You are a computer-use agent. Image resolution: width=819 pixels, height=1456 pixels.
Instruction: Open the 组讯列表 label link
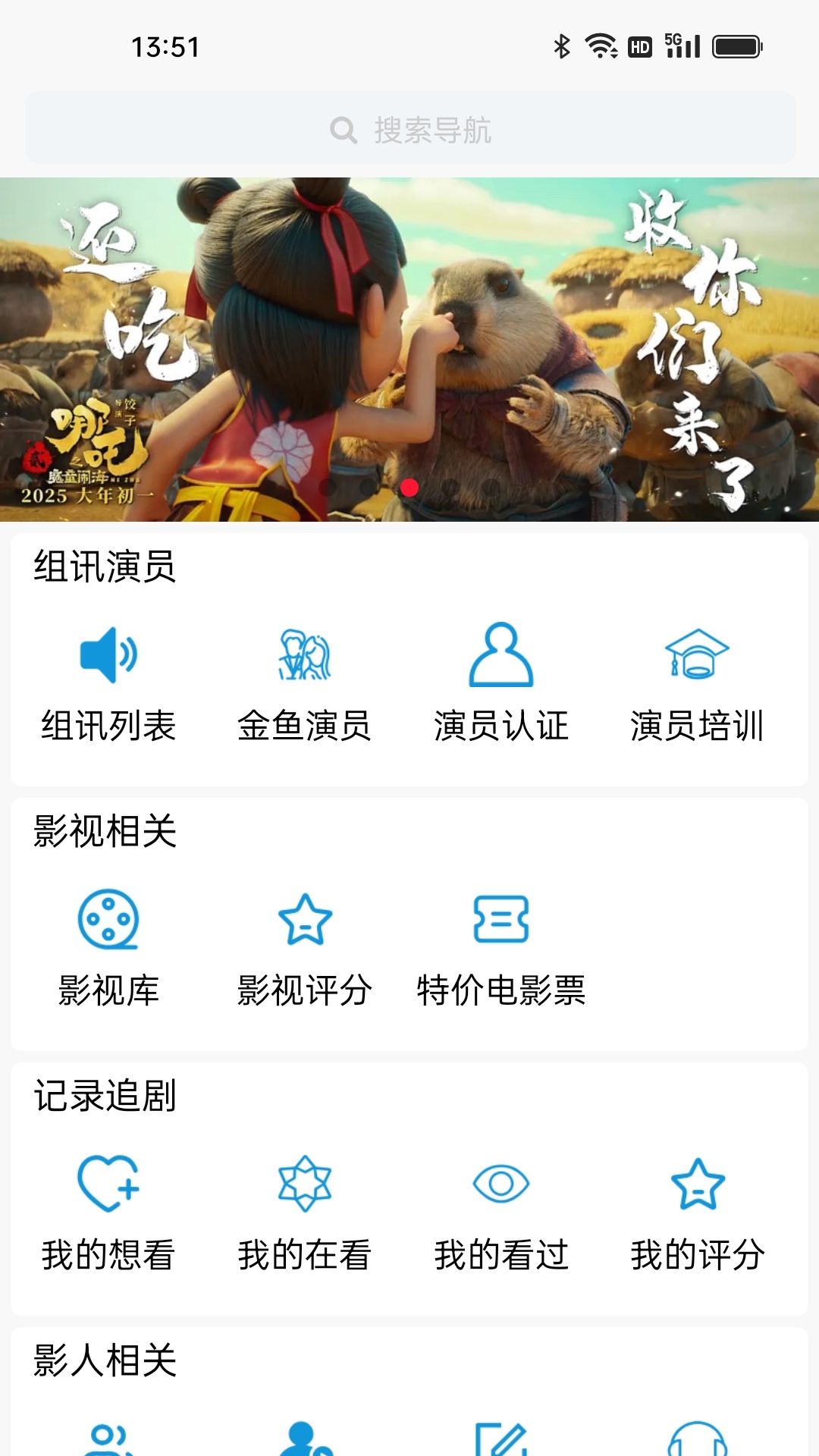click(108, 726)
